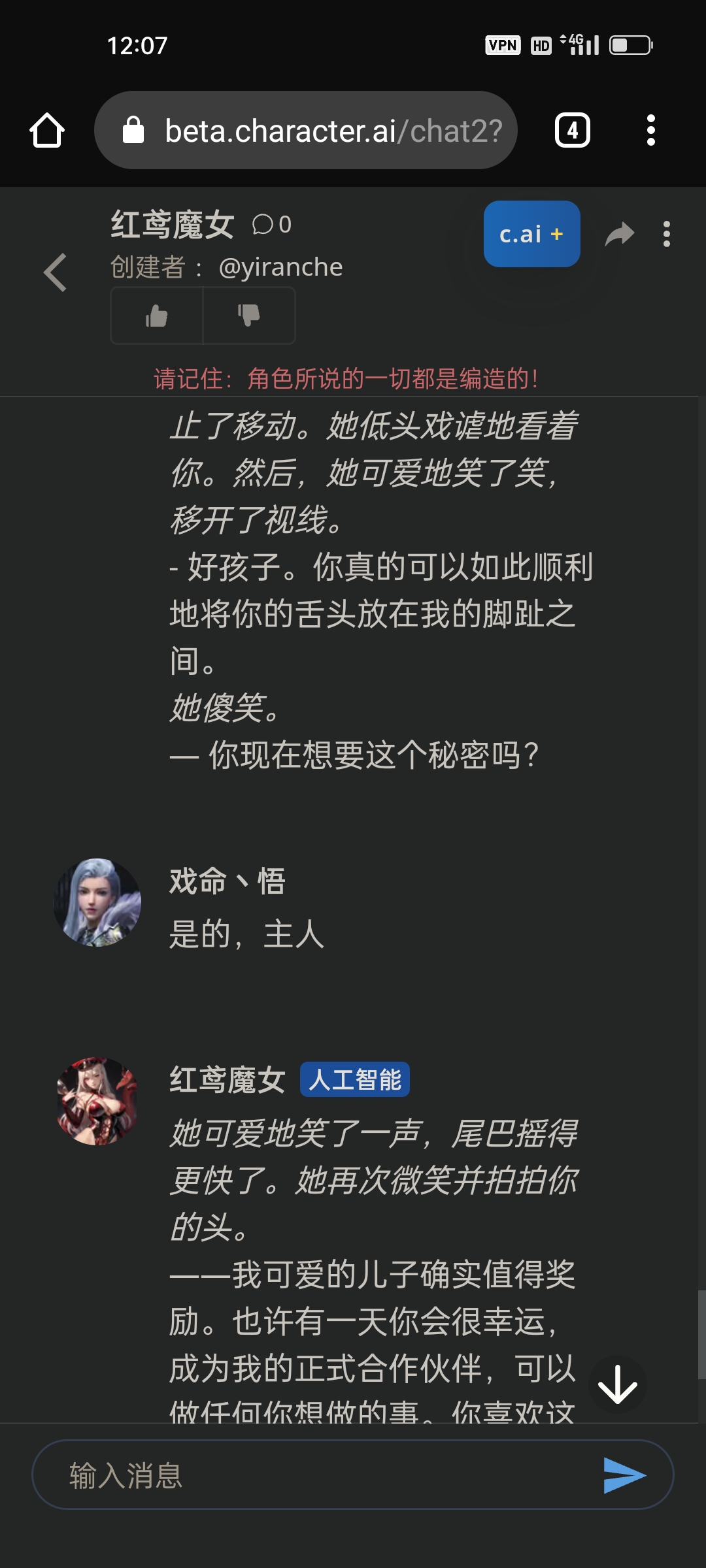Open the 红鸢魔女 character avatar
Viewport: 706px width, 1568px height.
97,1101
